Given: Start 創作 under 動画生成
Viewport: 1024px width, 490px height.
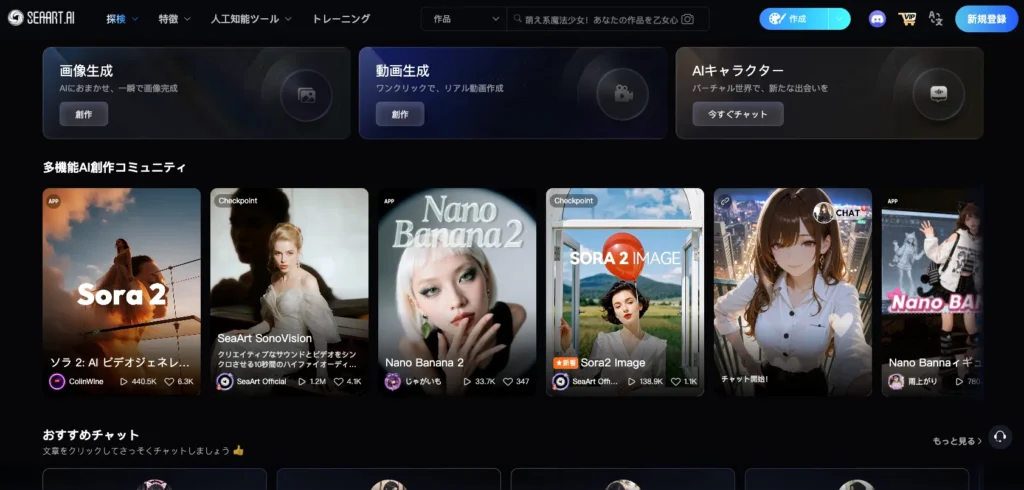Looking at the screenshot, I should tap(399, 114).
